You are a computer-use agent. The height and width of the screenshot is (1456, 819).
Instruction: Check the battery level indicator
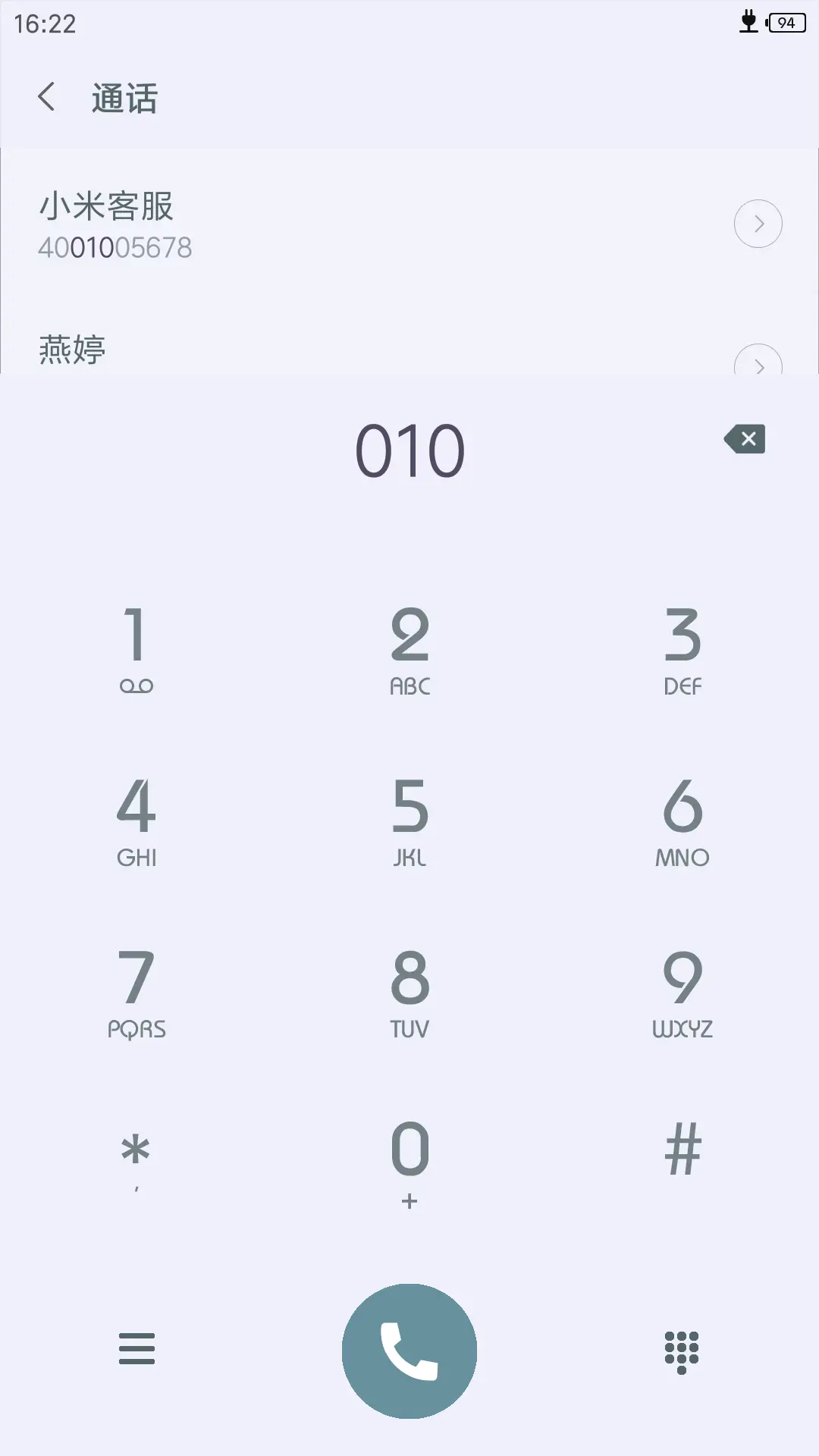[x=785, y=23]
